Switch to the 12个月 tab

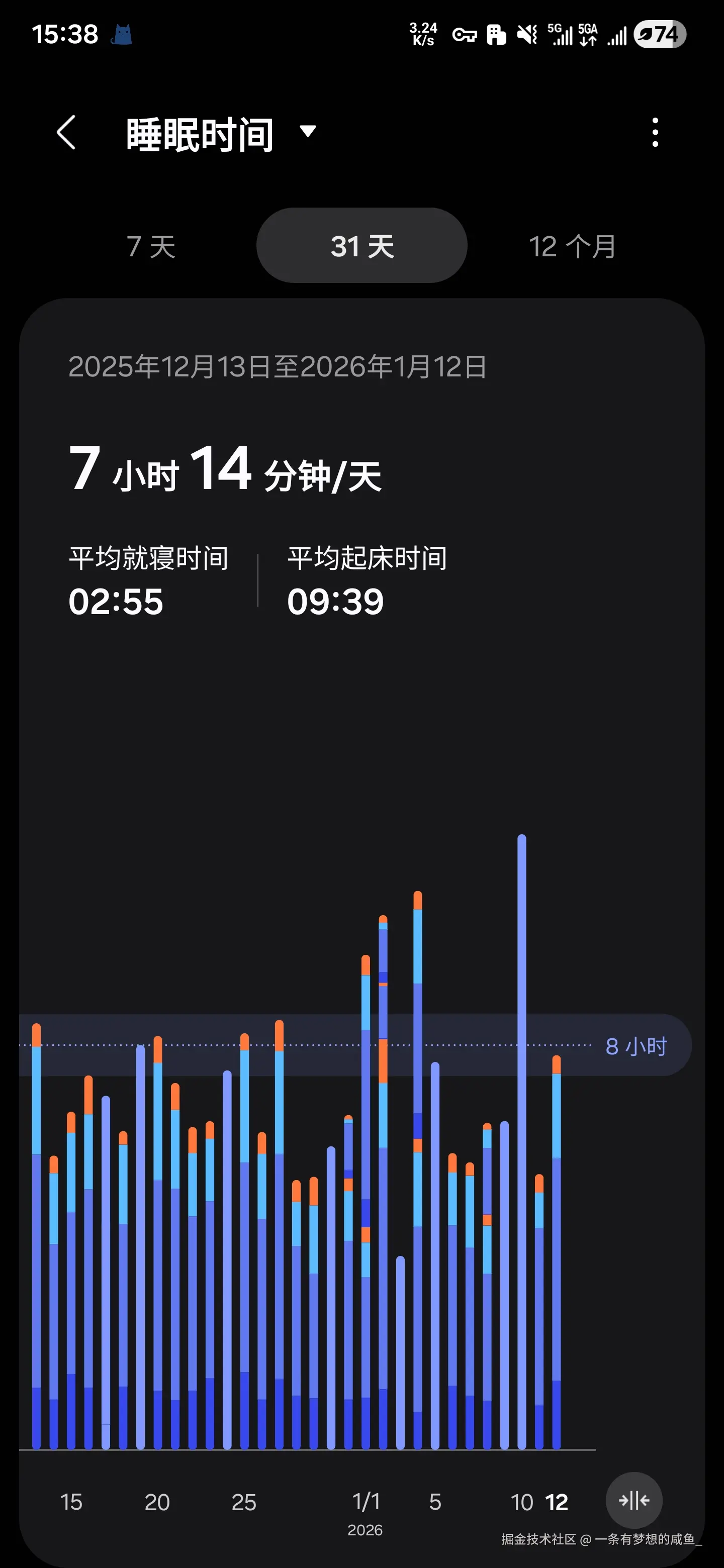coord(572,245)
